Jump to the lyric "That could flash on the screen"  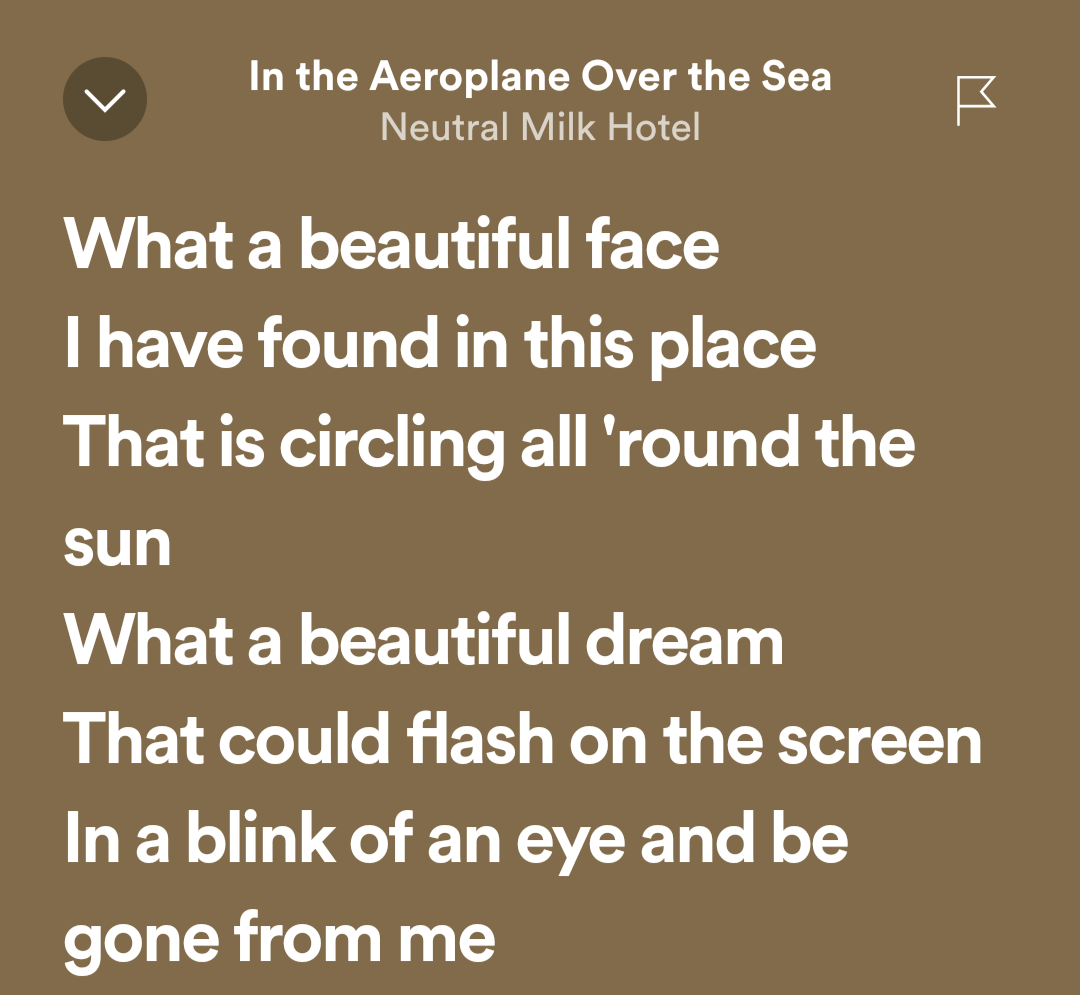click(x=522, y=739)
